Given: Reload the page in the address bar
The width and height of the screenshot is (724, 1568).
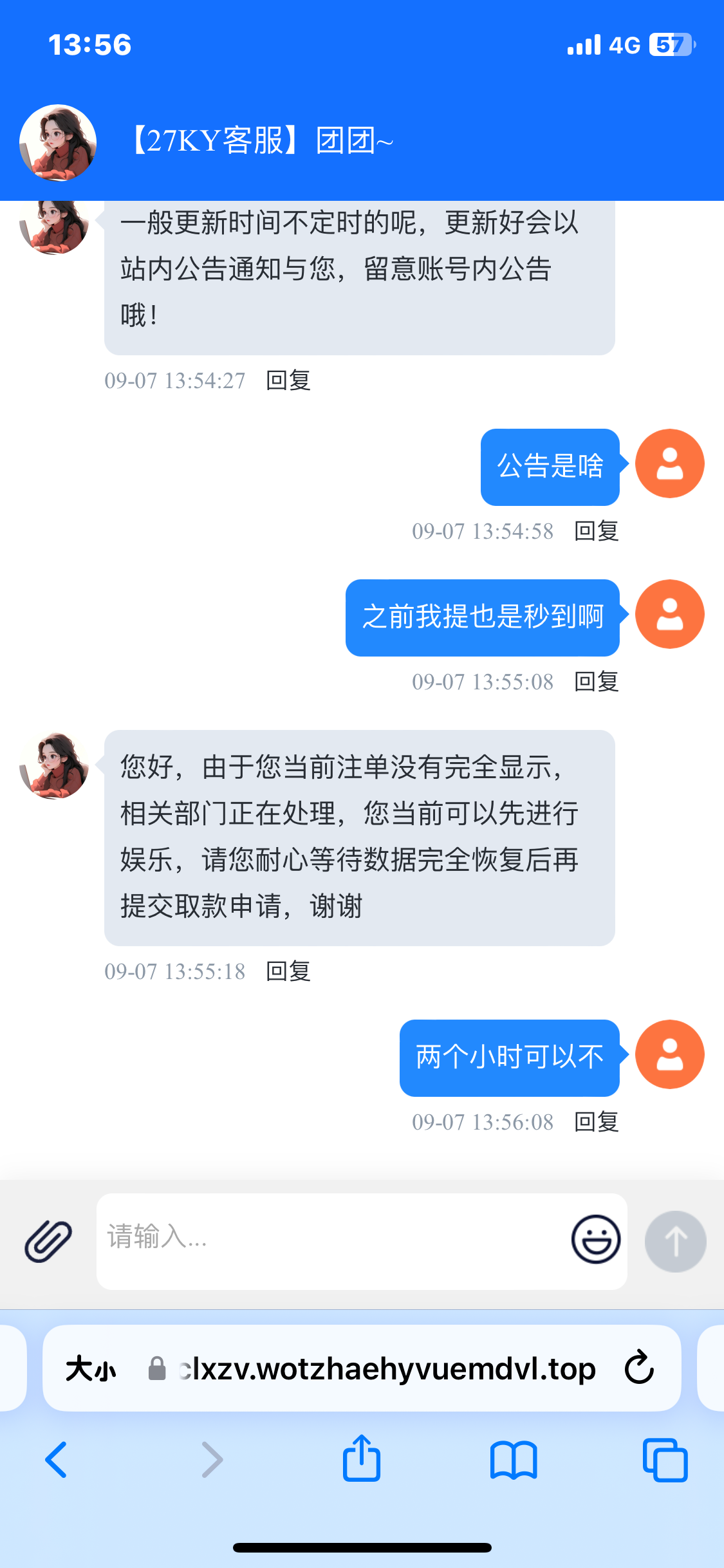Looking at the screenshot, I should tap(639, 1368).
